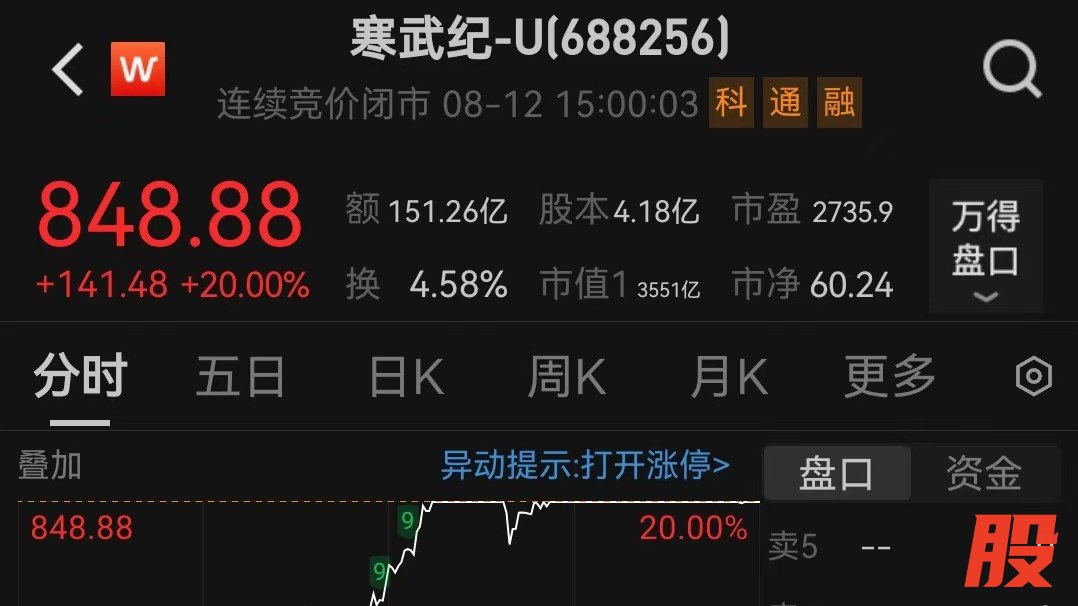Open the 更多 chart options
Viewport: 1078px width, 606px height.
coord(889,378)
